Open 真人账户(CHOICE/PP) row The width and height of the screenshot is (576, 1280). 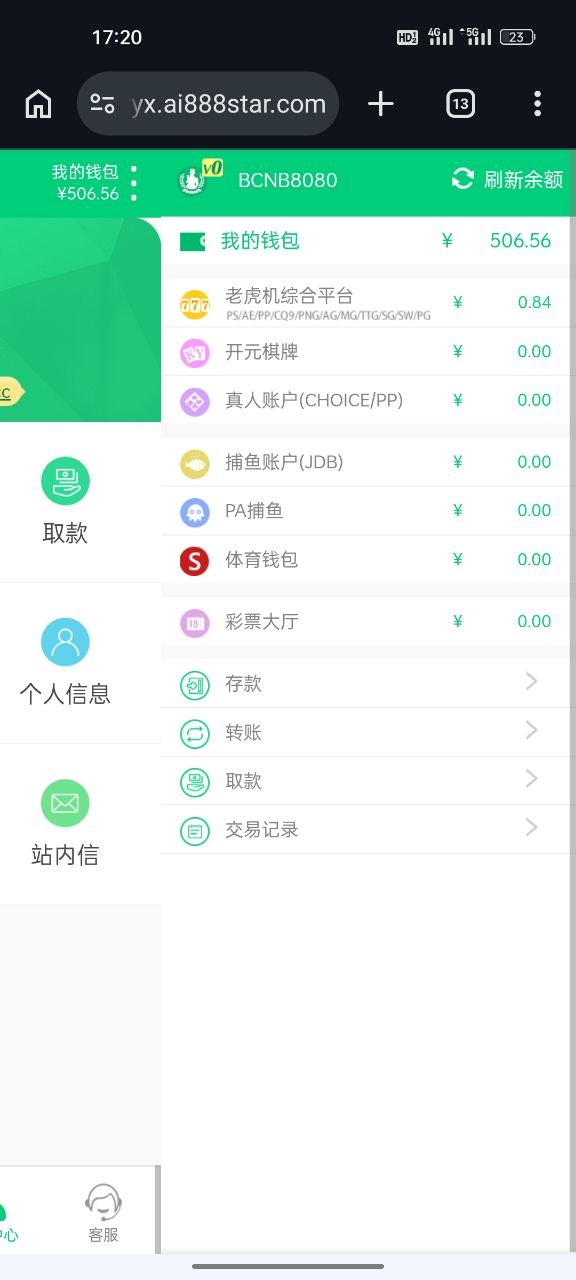click(x=366, y=400)
